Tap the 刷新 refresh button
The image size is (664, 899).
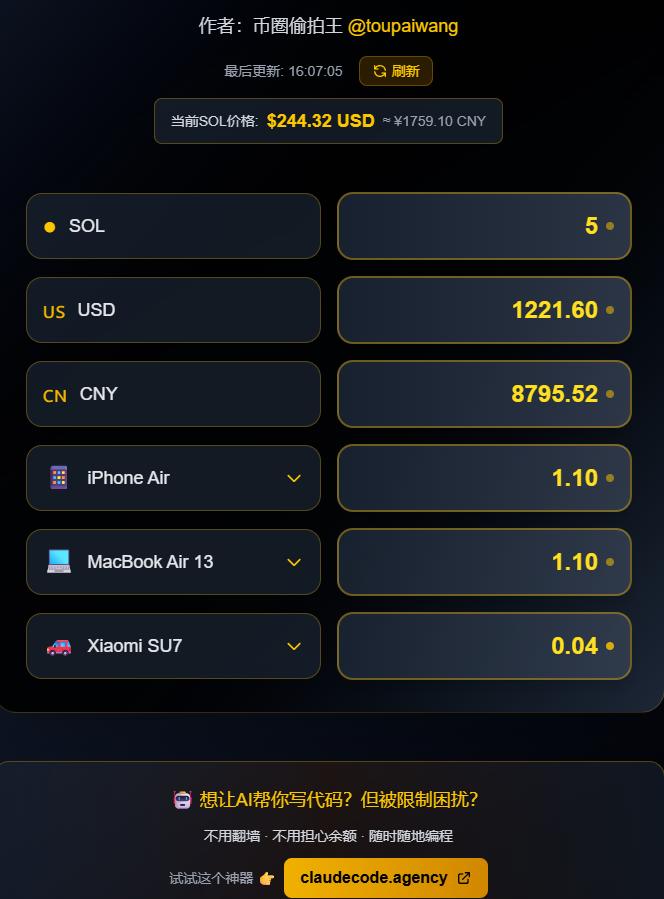pyautogui.click(x=396, y=71)
